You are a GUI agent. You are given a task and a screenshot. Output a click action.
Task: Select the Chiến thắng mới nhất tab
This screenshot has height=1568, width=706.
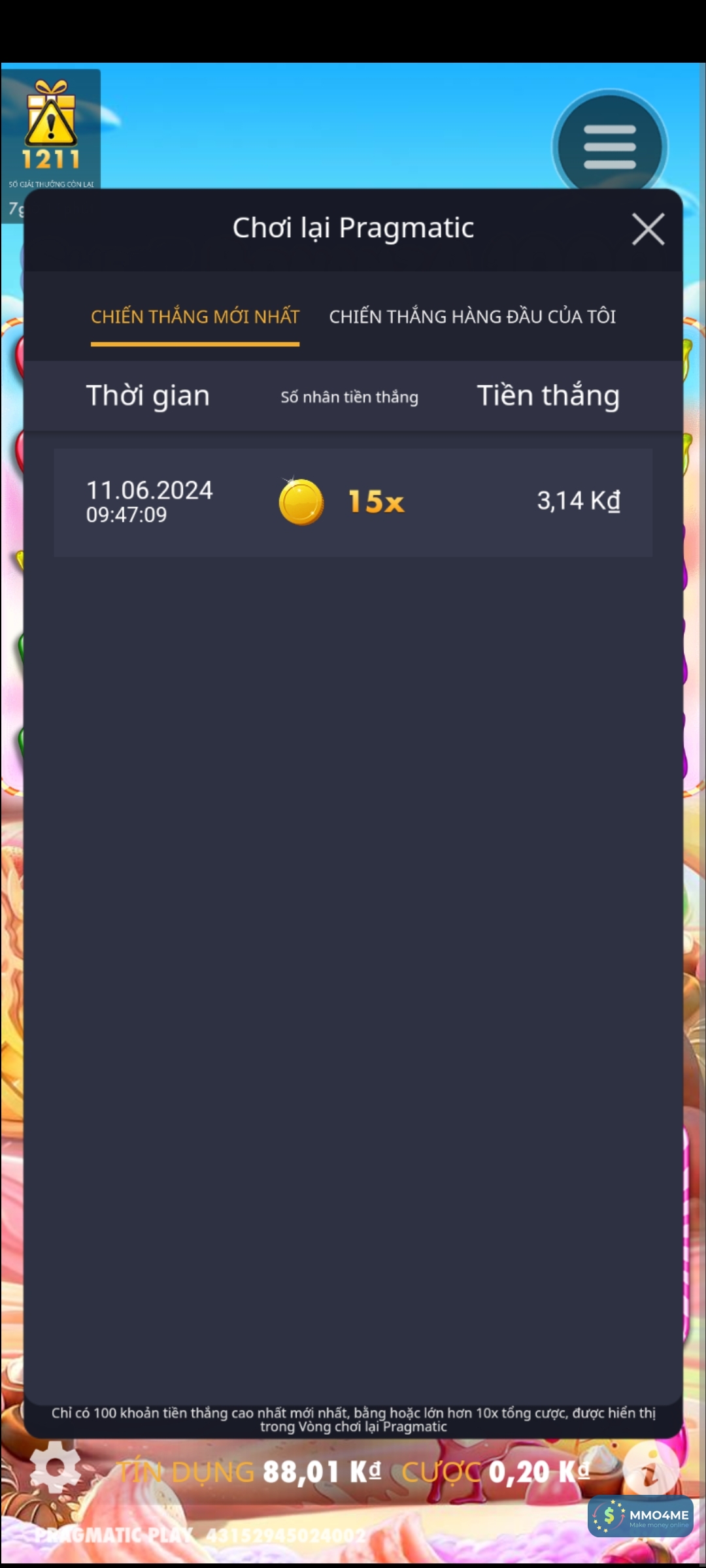click(195, 317)
